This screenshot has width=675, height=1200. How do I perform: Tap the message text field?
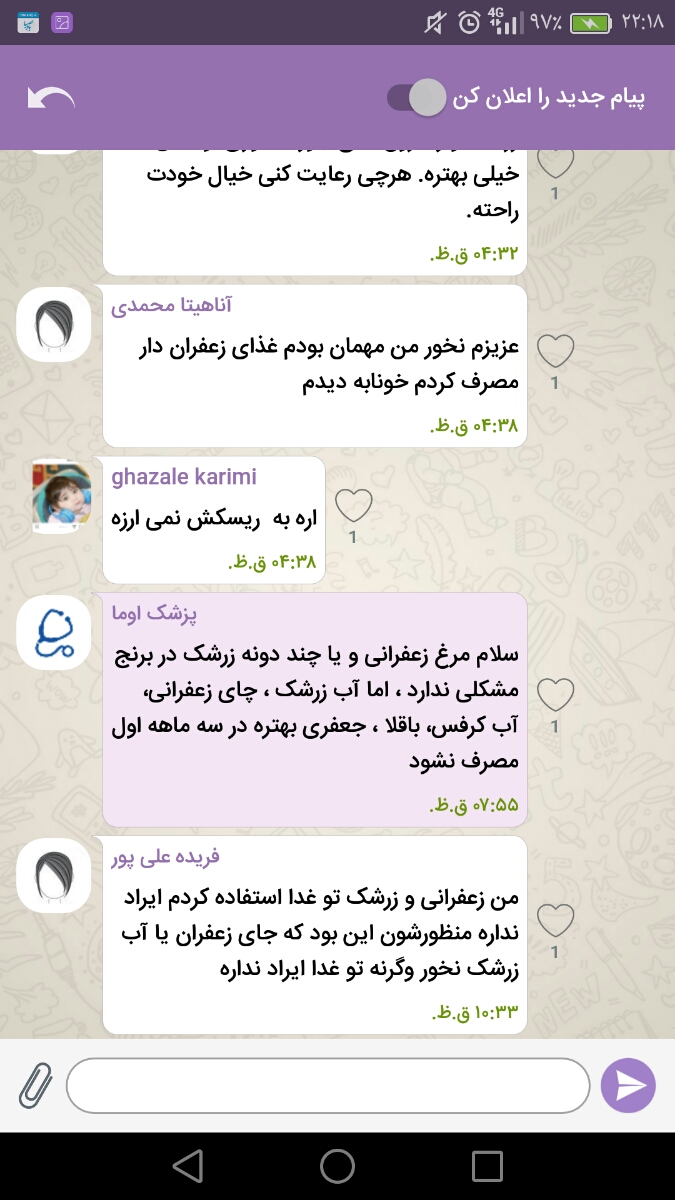pos(328,1085)
